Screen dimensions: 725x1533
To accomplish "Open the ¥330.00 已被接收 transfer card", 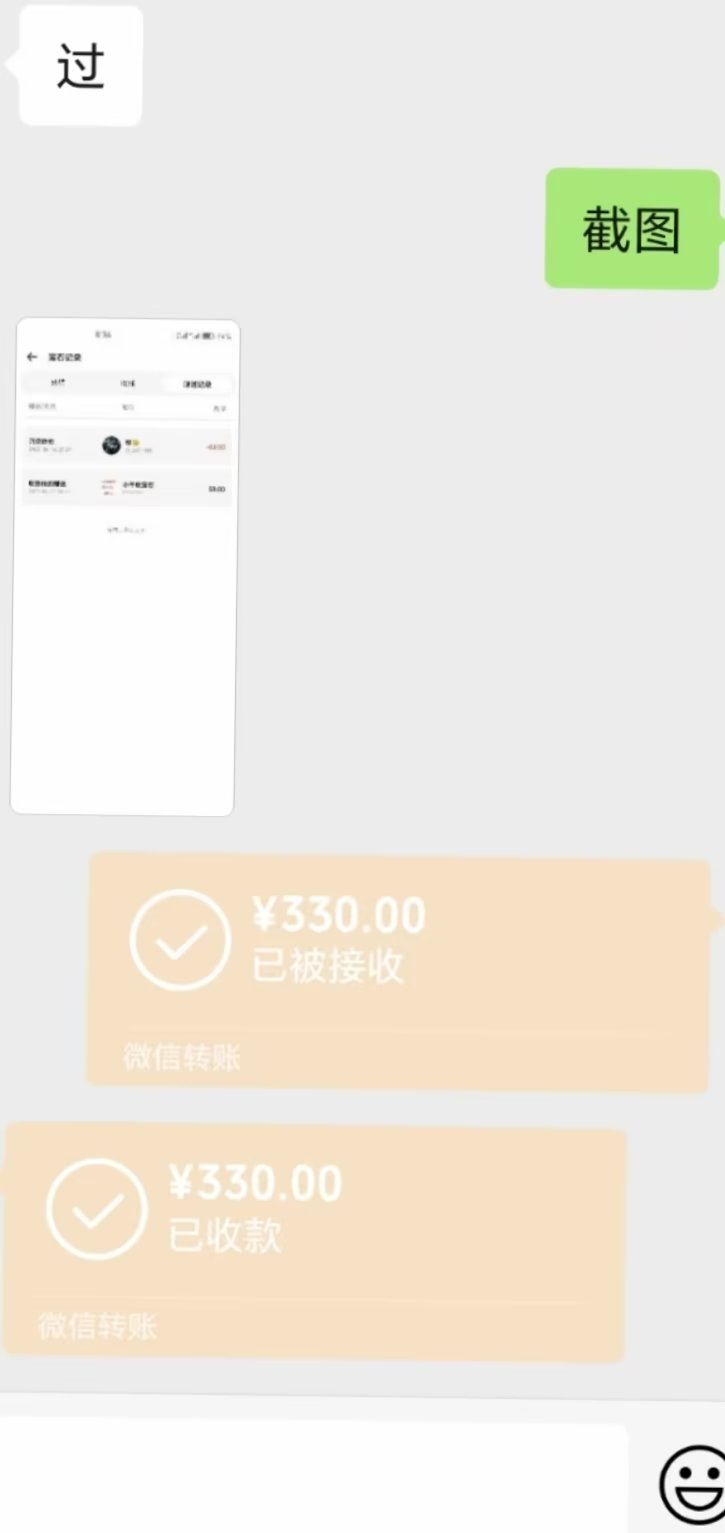I will [x=398, y=969].
